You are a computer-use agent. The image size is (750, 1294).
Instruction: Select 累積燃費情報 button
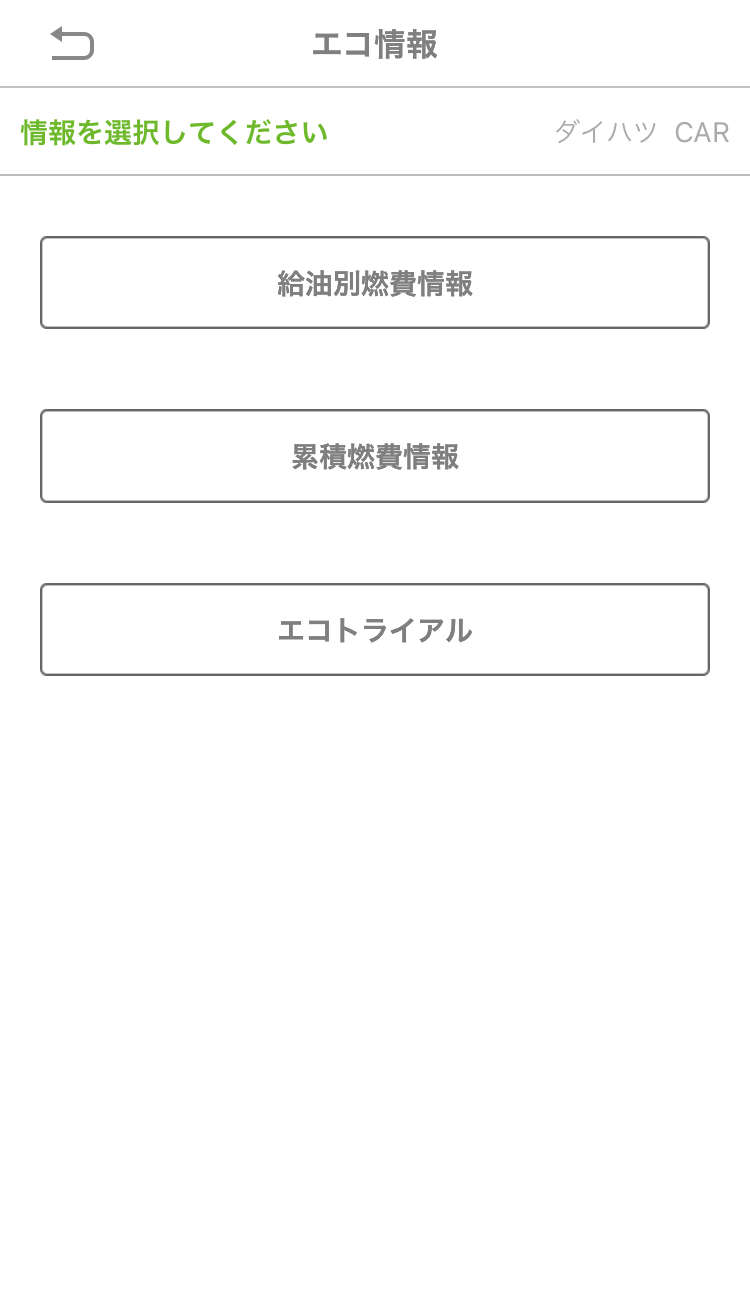pyautogui.click(x=375, y=456)
